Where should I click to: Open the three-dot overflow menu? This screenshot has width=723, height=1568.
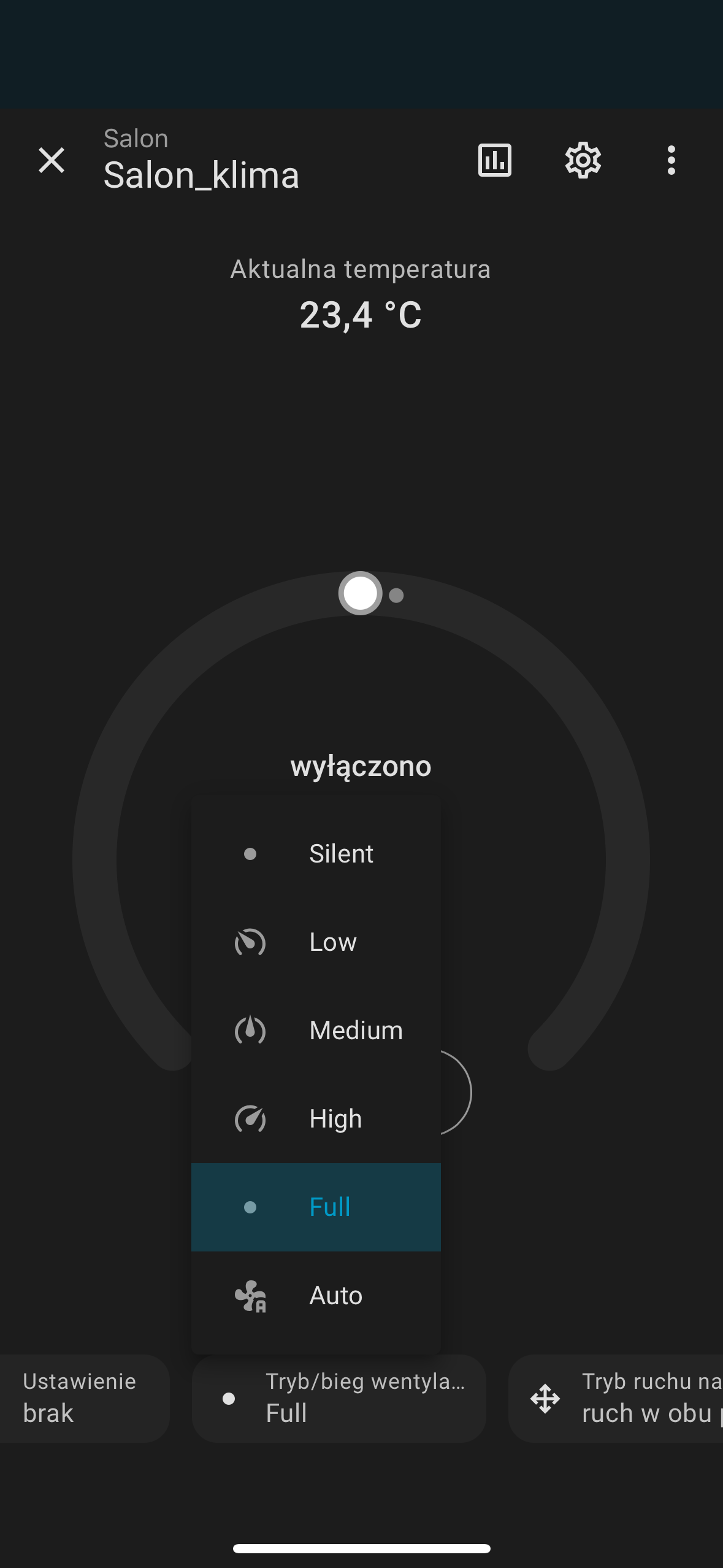coord(671,160)
